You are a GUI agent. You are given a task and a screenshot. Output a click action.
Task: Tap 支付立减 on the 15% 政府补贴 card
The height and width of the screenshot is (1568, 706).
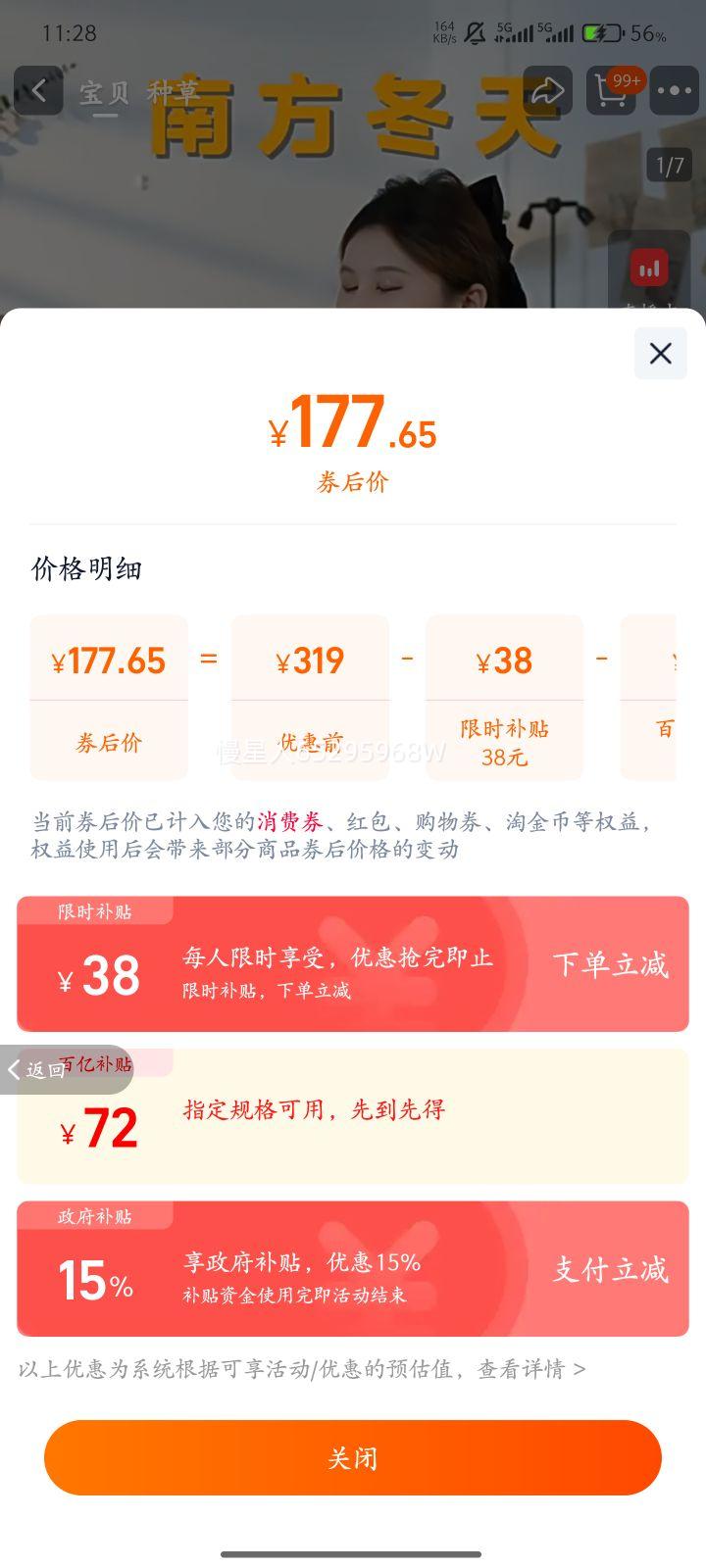point(610,1268)
